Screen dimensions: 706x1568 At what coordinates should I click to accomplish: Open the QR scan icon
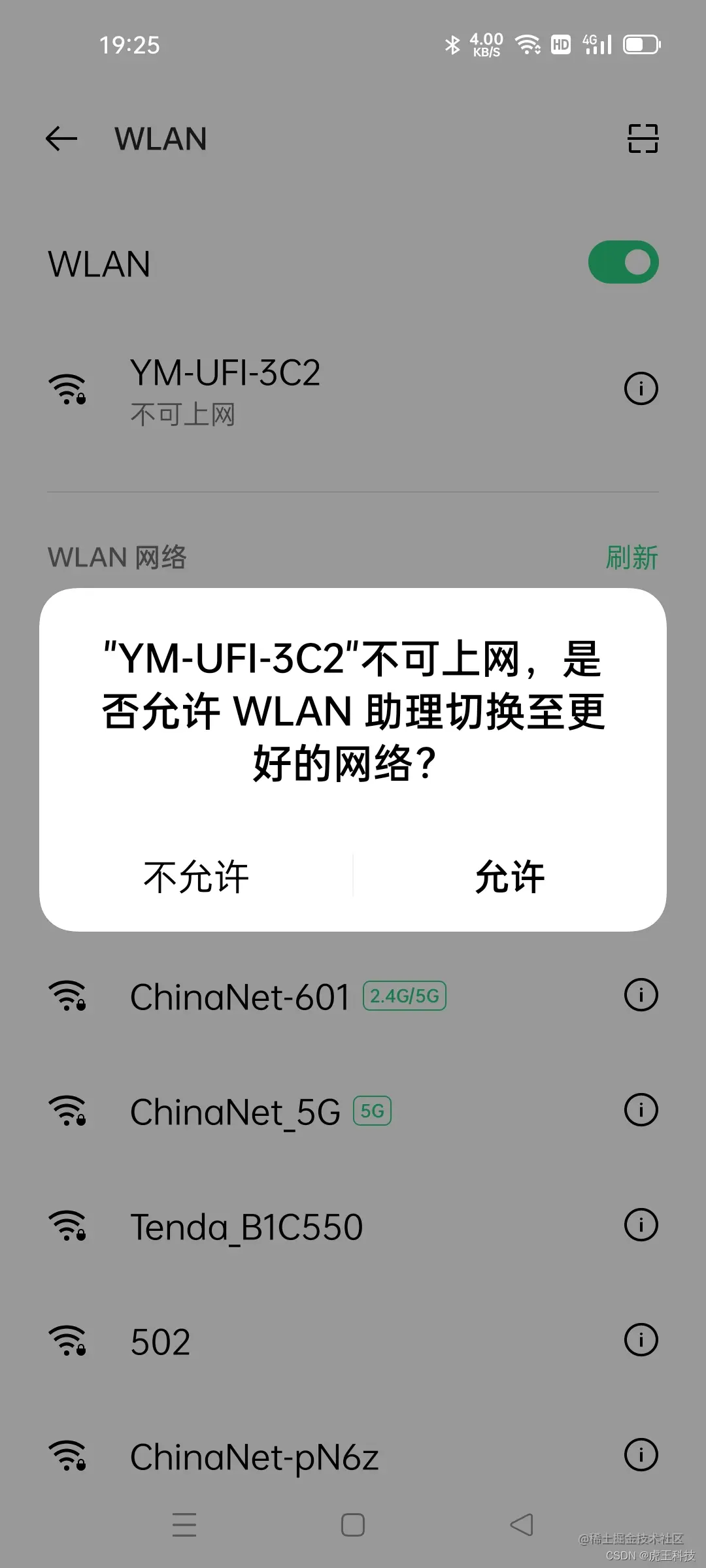coord(643,139)
